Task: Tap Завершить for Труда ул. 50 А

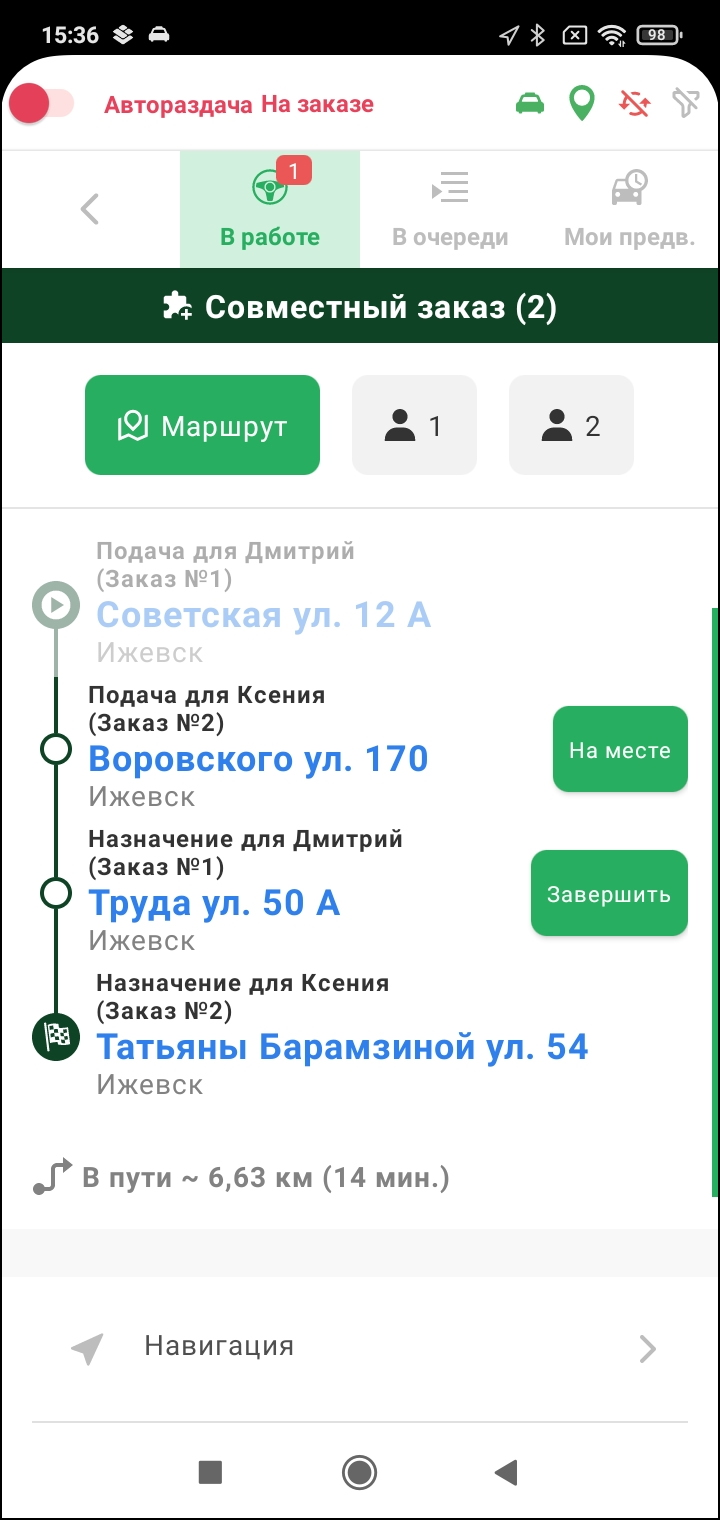Action: [609, 893]
